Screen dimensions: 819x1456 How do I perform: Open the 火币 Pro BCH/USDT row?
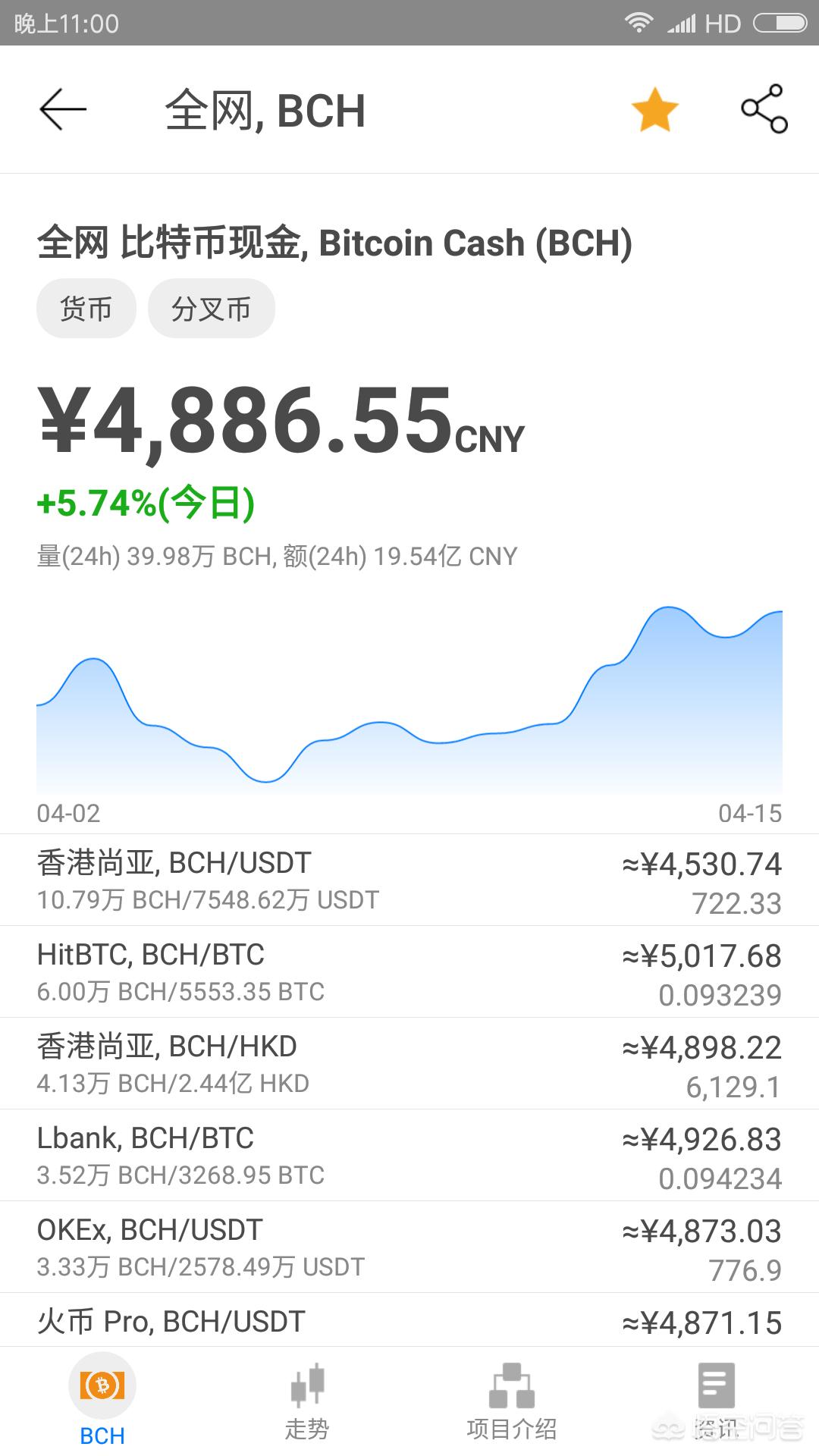tap(409, 1322)
